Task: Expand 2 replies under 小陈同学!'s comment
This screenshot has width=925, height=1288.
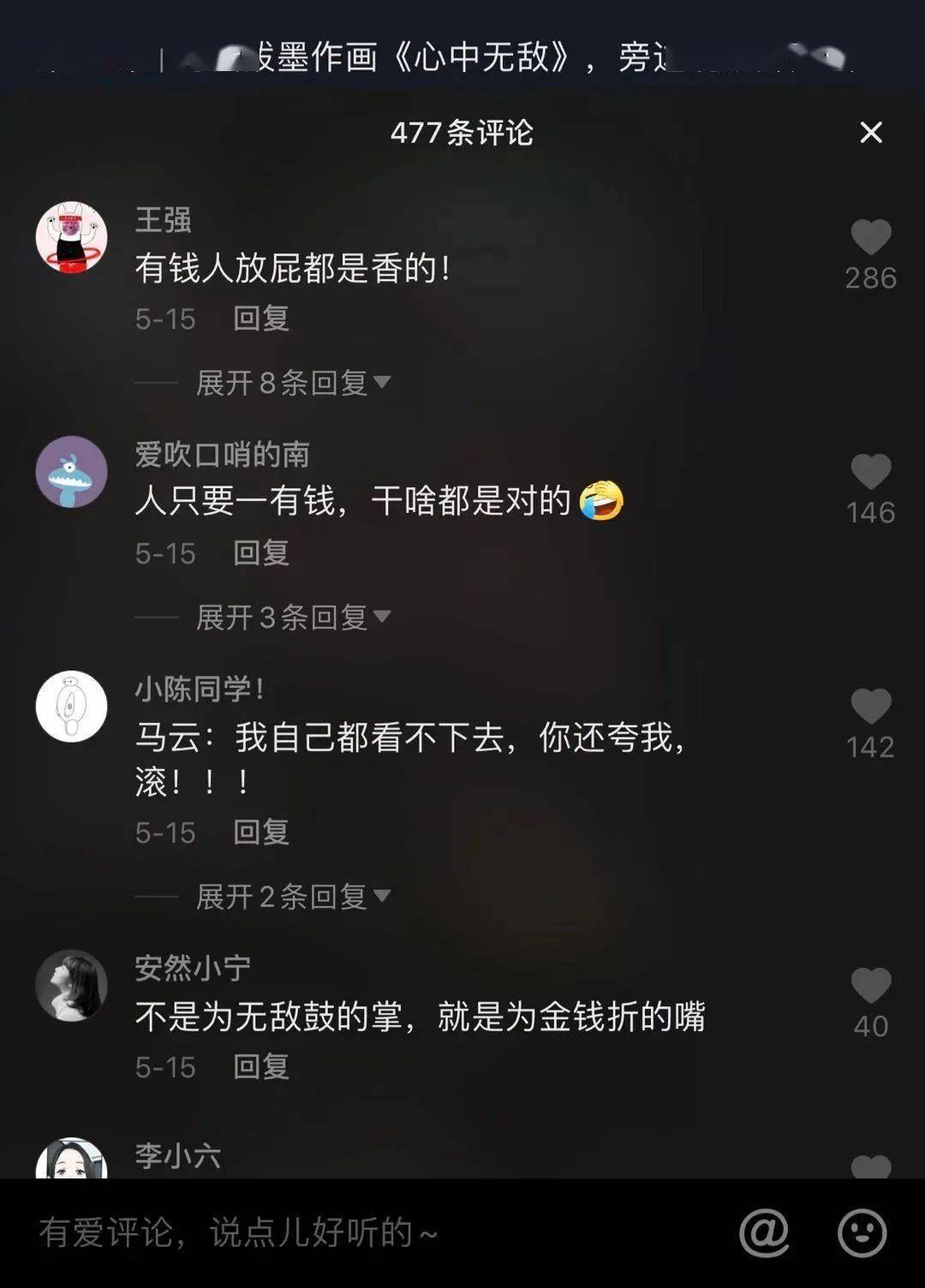Action: pyautogui.click(x=292, y=897)
